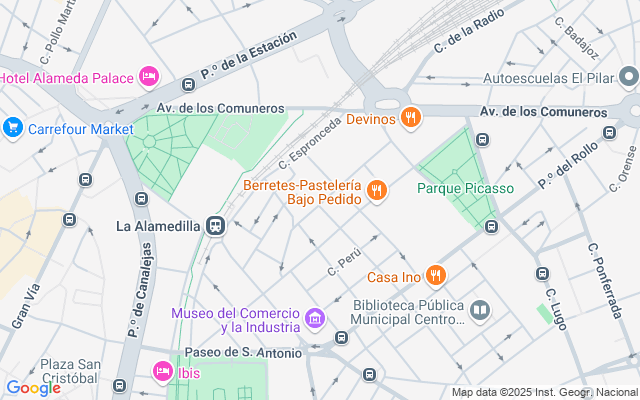This screenshot has width=640, height=400.
Task: Open the Hotel Alameda Palace marker
Action: point(149,76)
